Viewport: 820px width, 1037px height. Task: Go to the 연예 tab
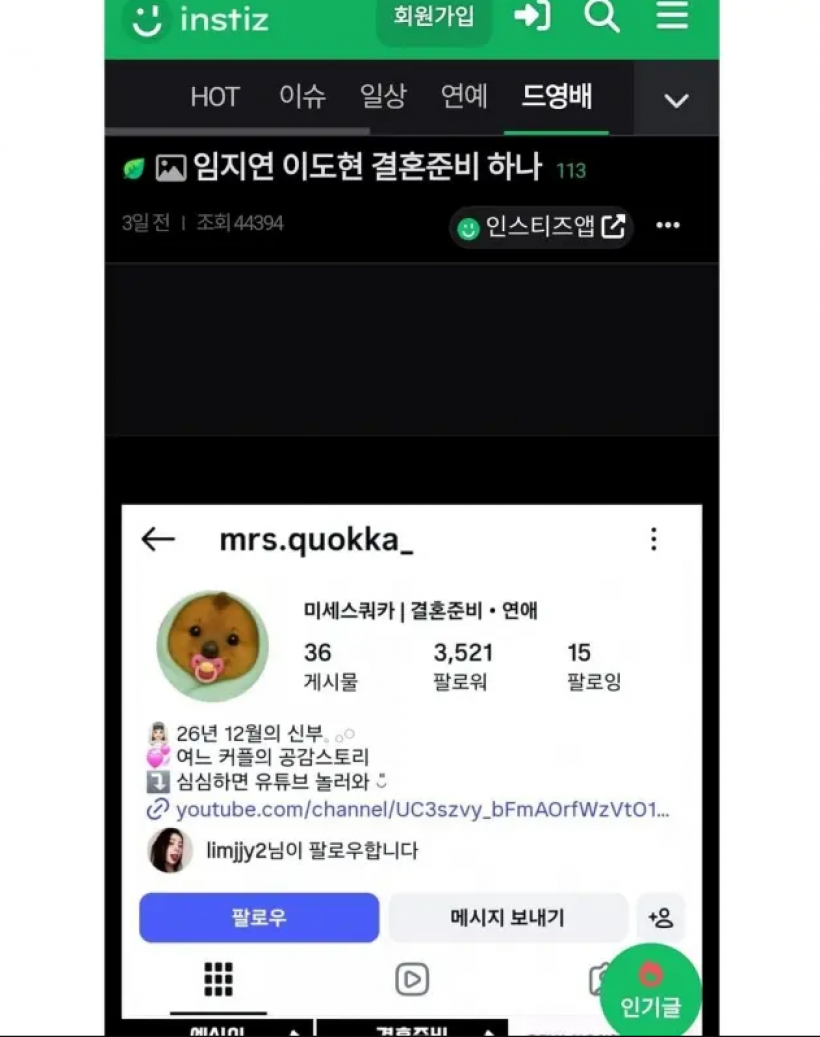(x=464, y=97)
